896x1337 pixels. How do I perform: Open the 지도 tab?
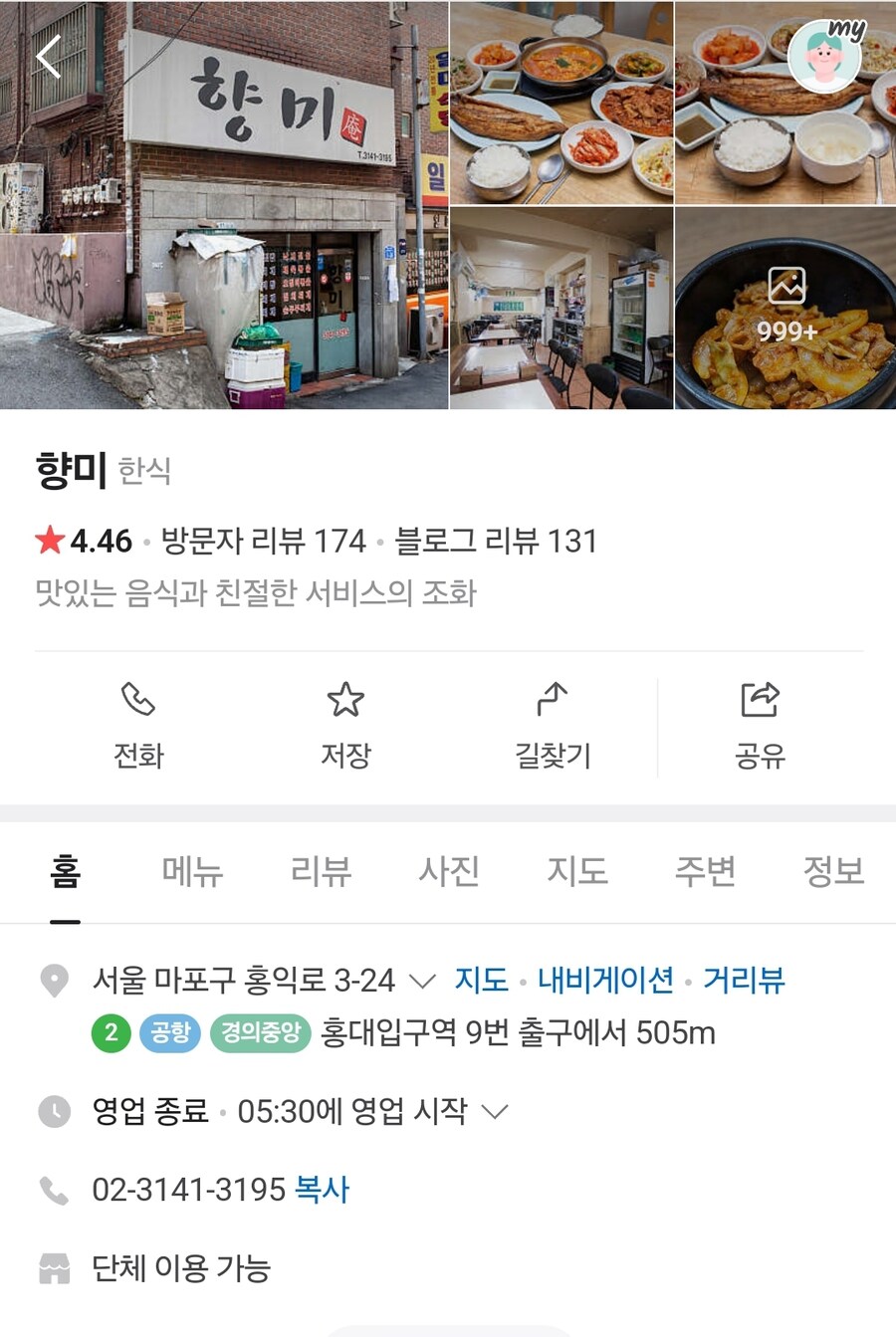coord(576,870)
